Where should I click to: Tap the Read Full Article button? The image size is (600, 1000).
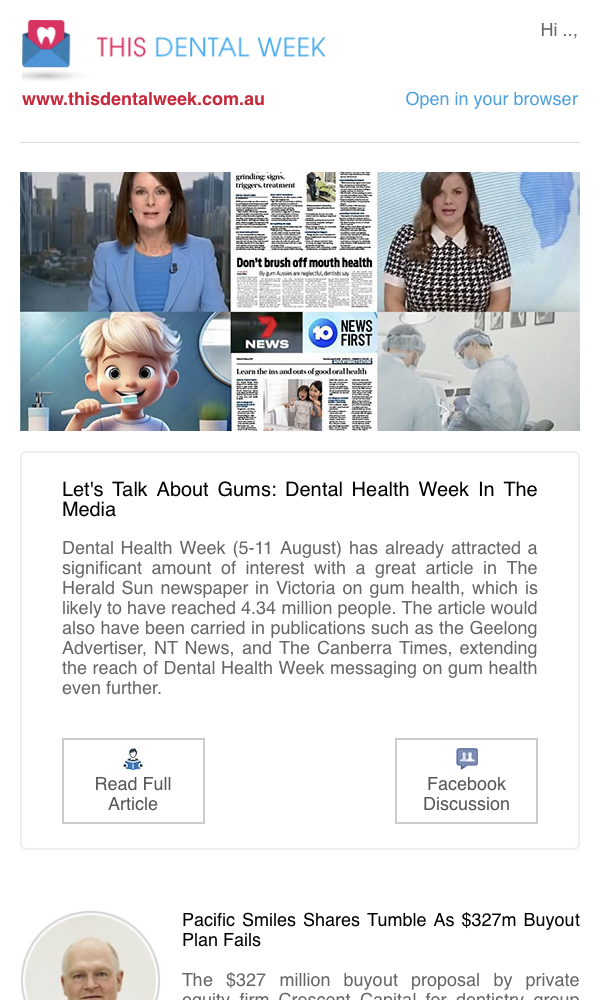point(133,781)
